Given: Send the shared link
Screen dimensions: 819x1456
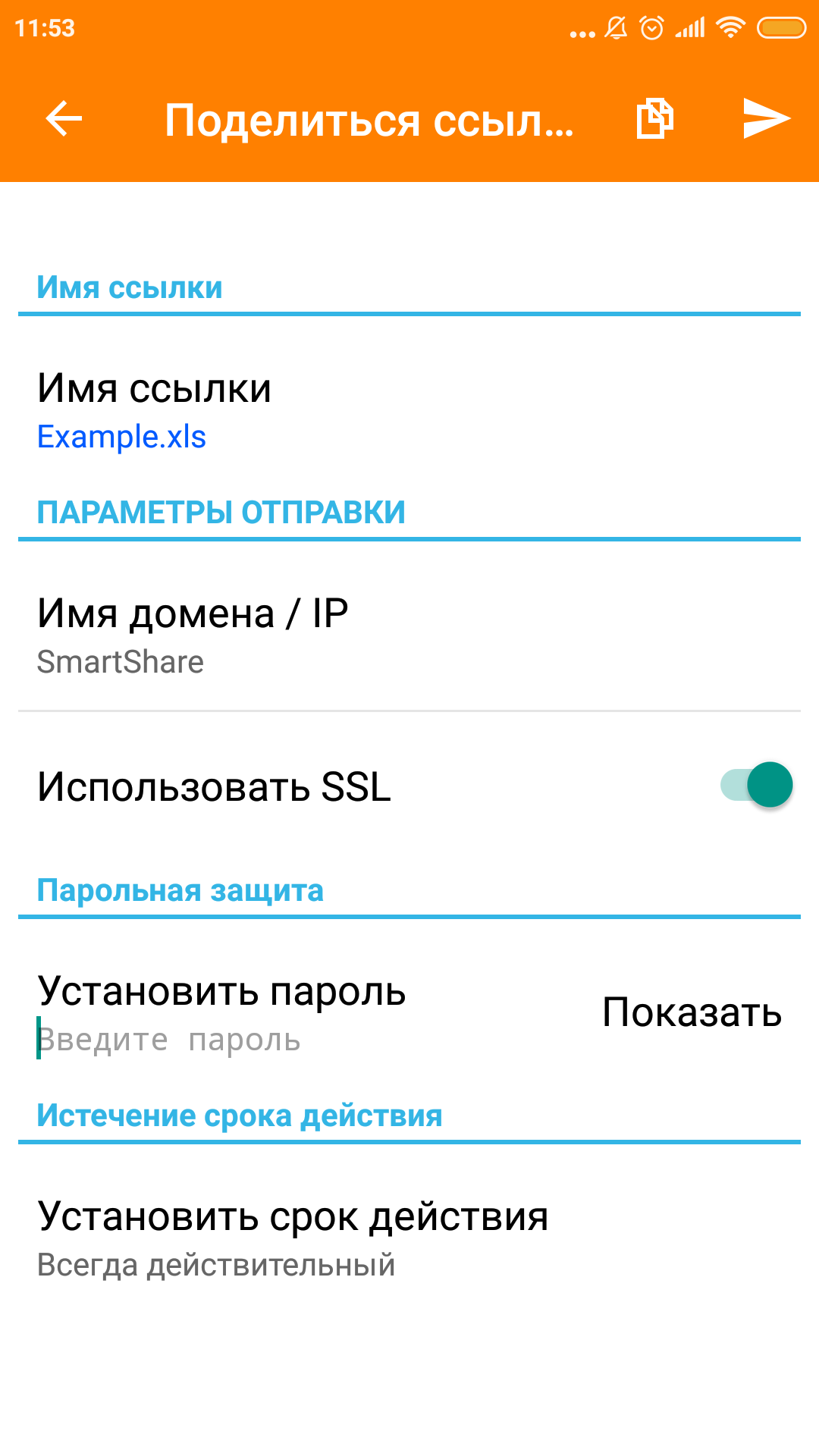Looking at the screenshot, I should click(766, 119).
